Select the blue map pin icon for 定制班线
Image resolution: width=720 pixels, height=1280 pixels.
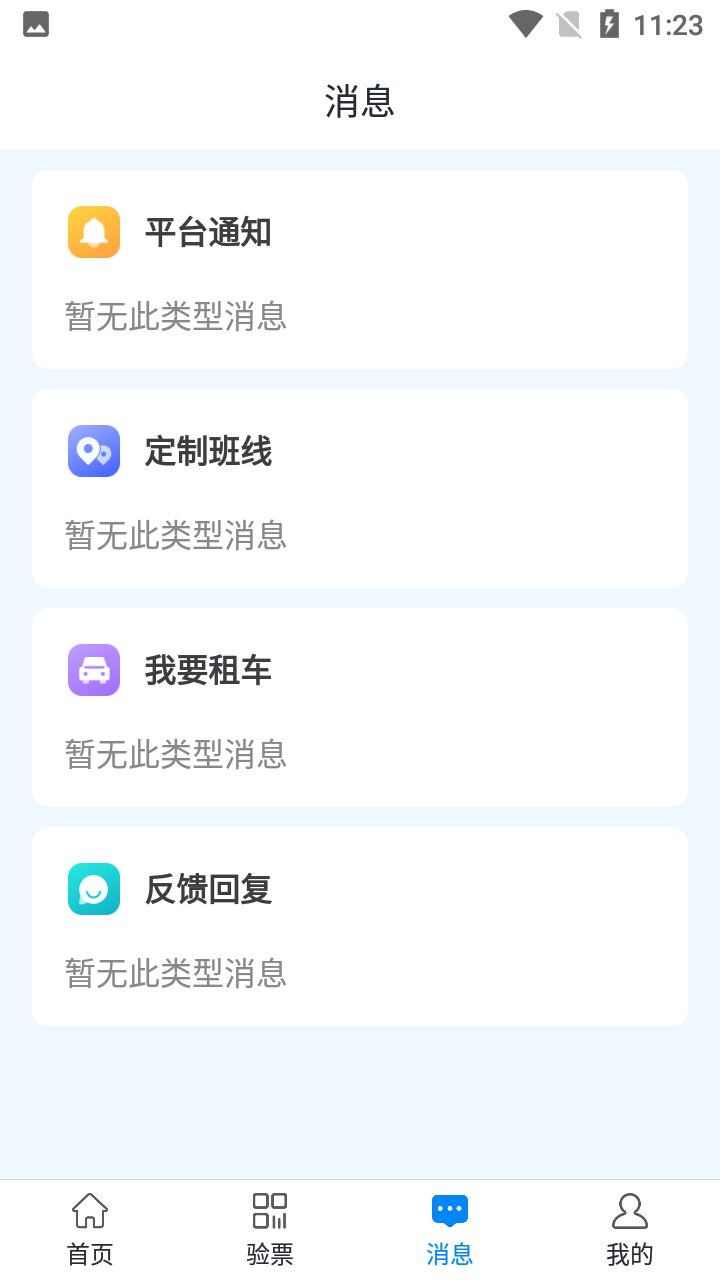tap(93, 450)
